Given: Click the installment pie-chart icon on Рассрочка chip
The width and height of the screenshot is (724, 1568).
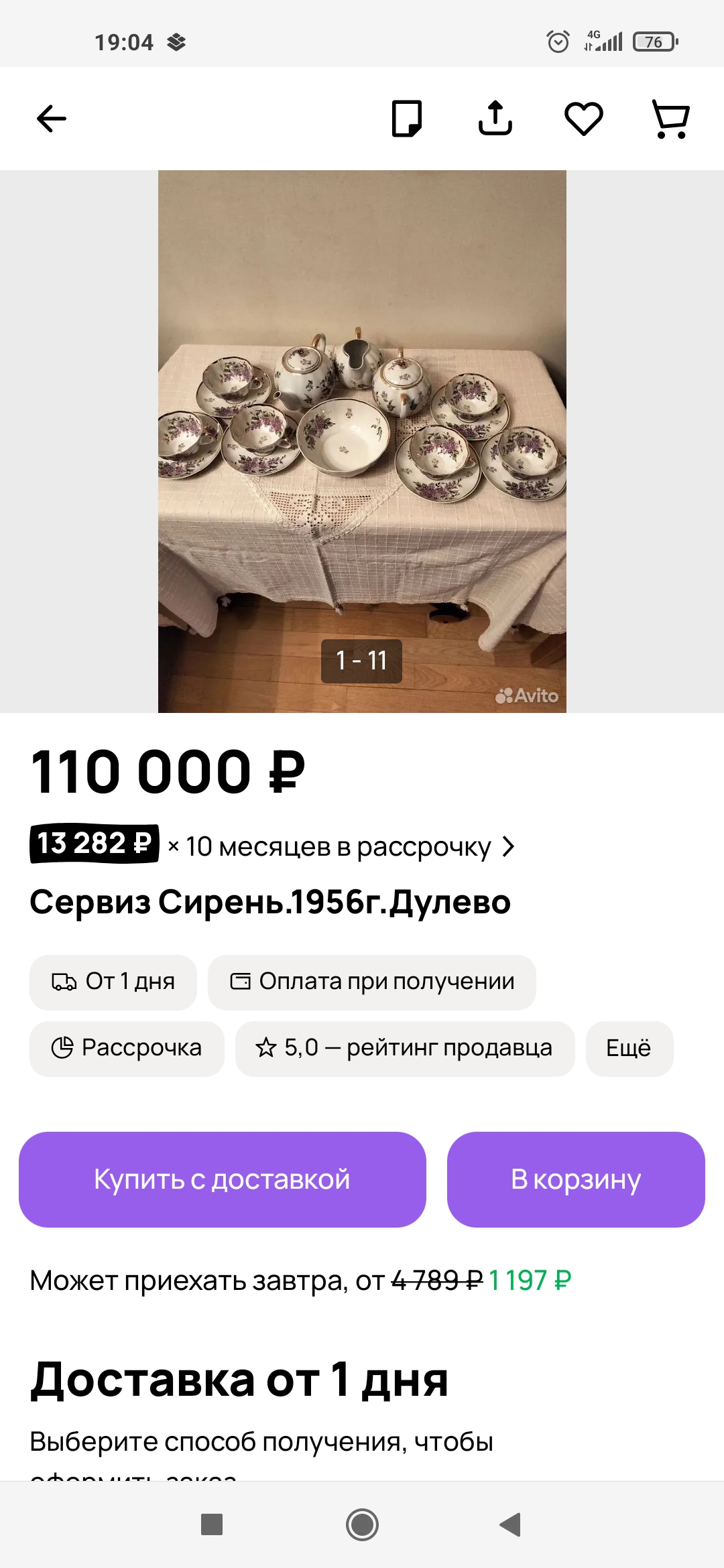Looking at the screenshot, I should tap(63, 1048).
